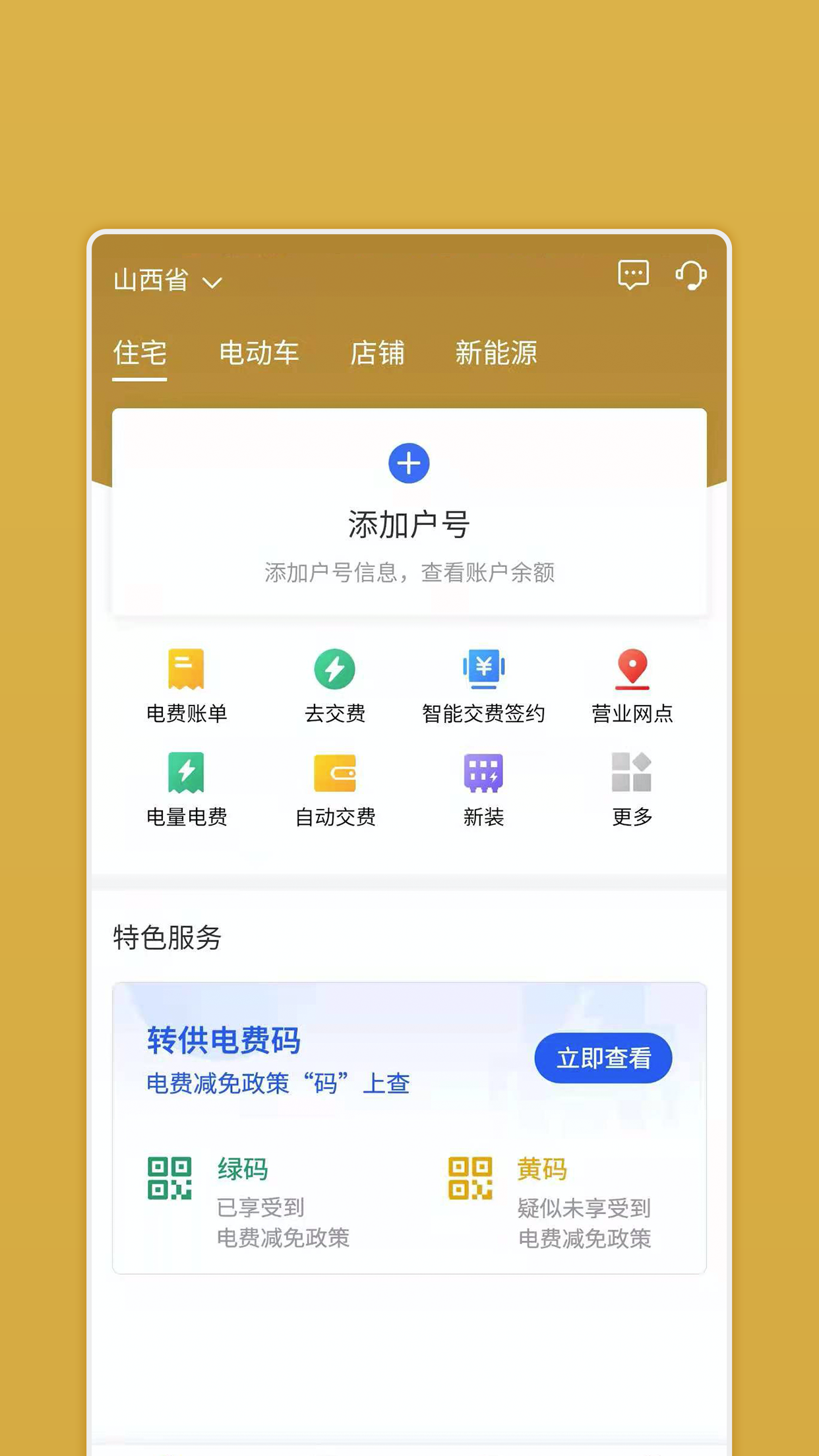The image size is (819, 1456).
Task: Open 智能交费签约 smart payment signing
Action: click(483, 679)
